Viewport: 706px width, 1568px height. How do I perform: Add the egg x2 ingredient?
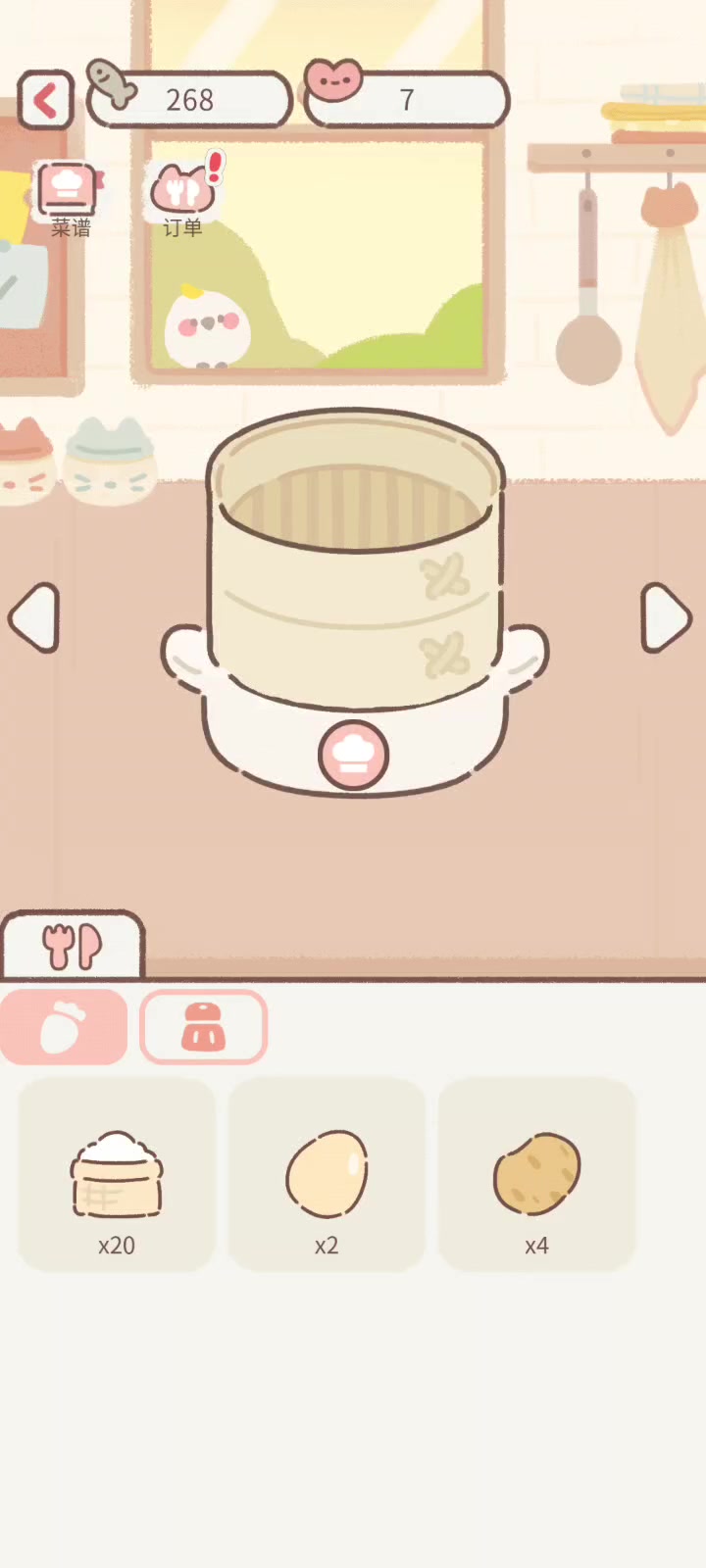point(327,1174)
